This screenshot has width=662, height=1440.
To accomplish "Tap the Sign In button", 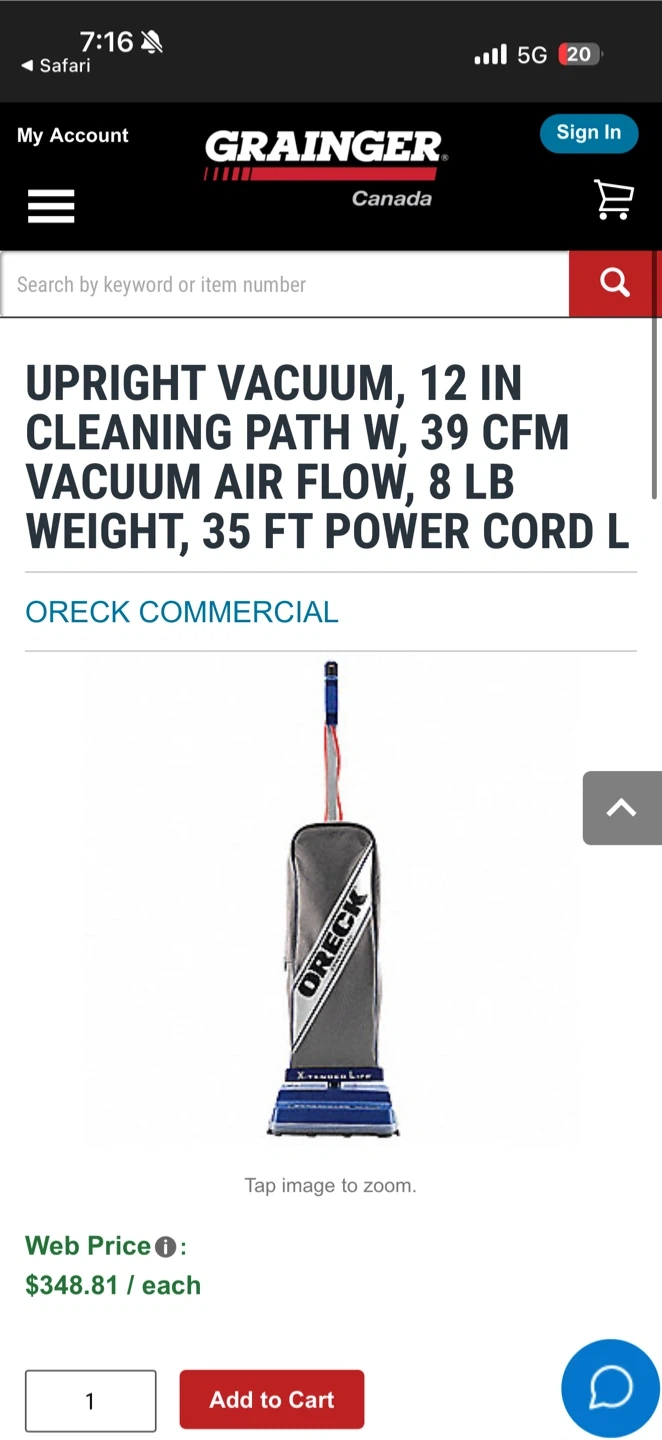I will coord(588,133).
